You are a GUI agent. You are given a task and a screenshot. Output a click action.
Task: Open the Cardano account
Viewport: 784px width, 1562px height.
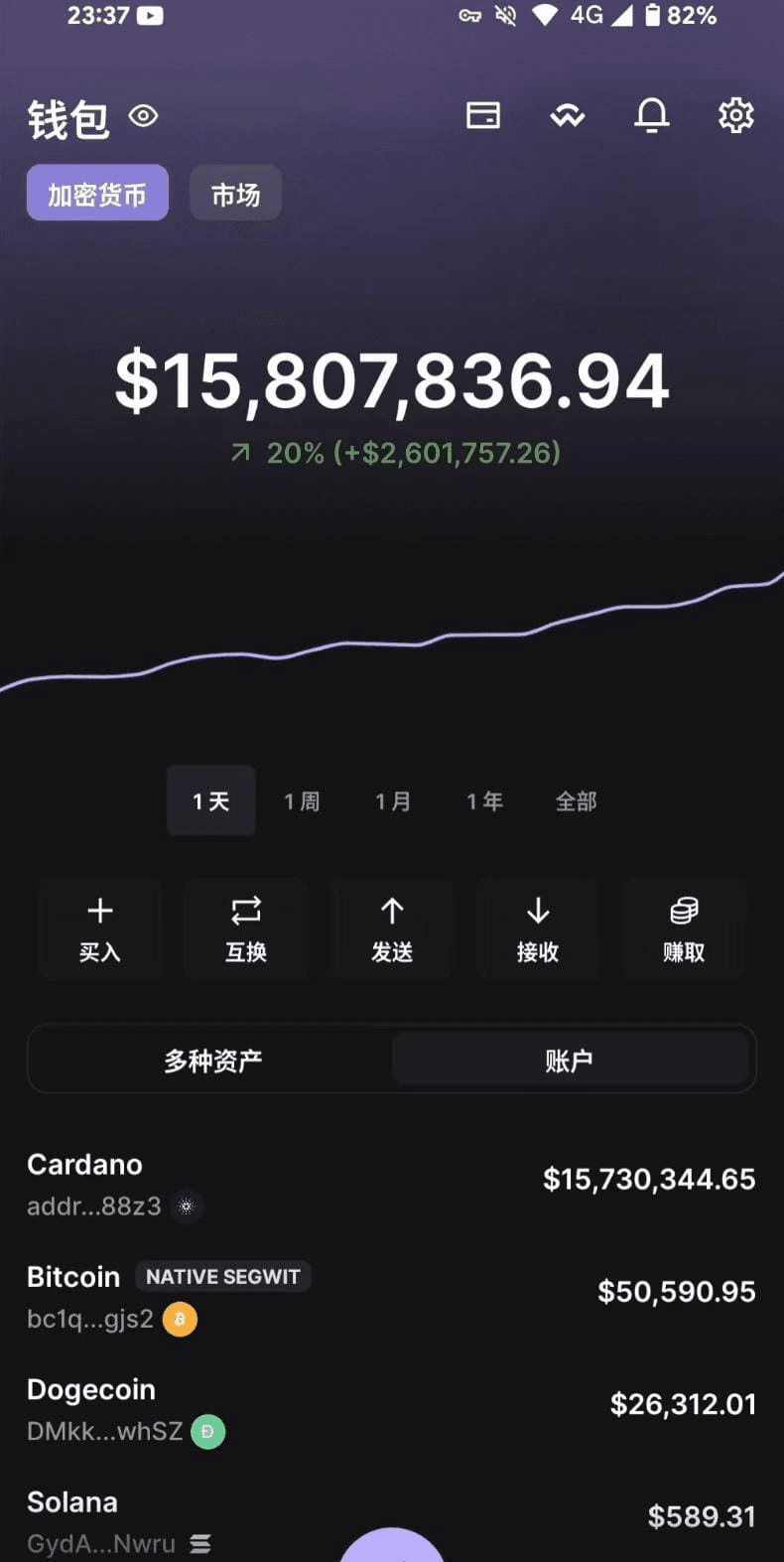pos(392,1184)
